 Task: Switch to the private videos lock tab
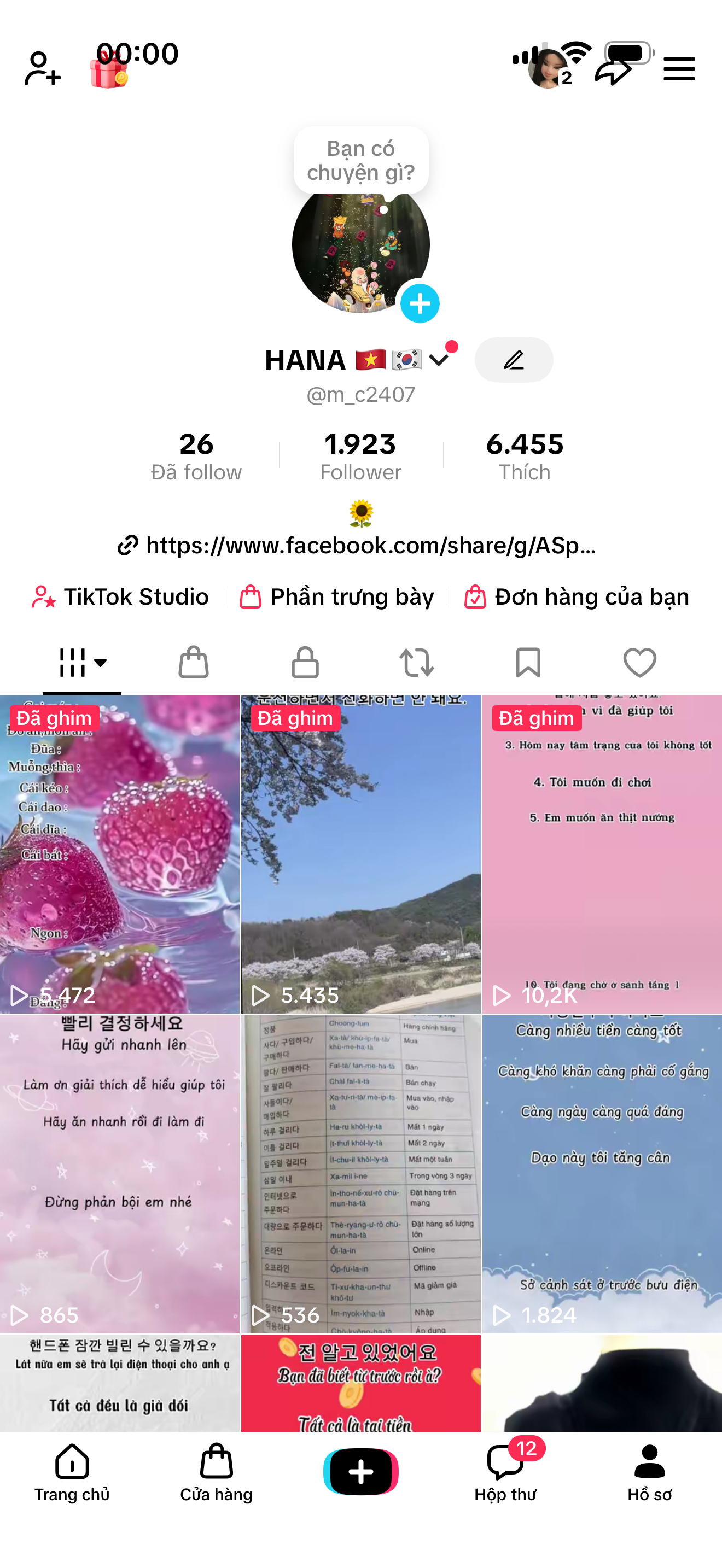point(305,662)
